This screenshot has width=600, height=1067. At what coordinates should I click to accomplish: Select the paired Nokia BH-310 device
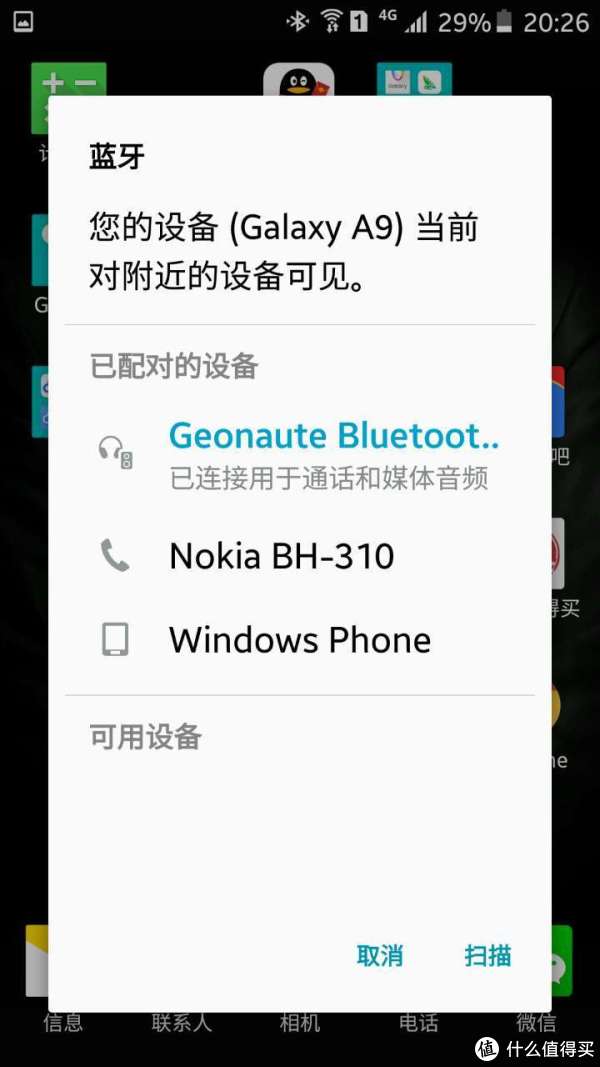282,556
